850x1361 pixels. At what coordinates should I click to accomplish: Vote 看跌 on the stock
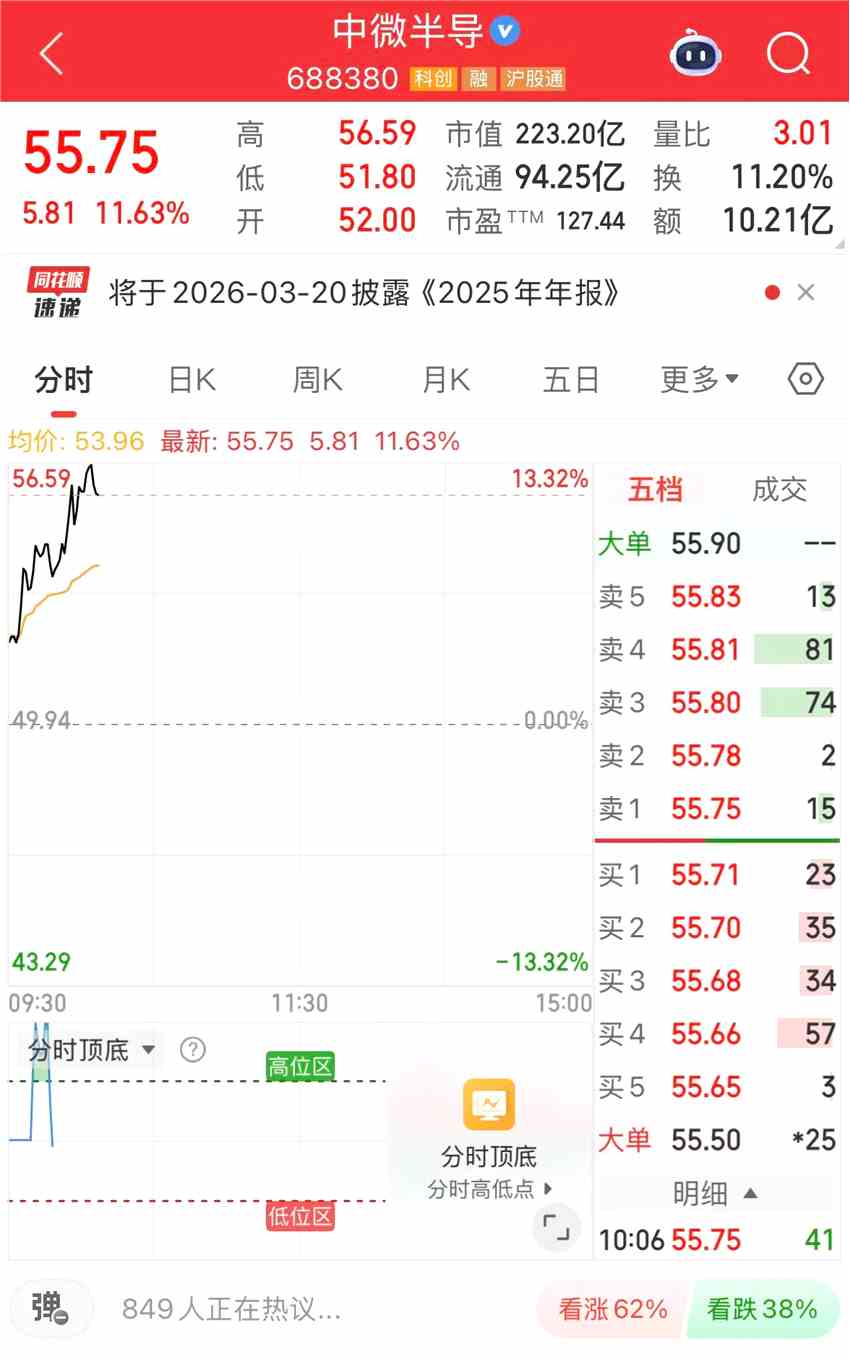pos(762,1309)
